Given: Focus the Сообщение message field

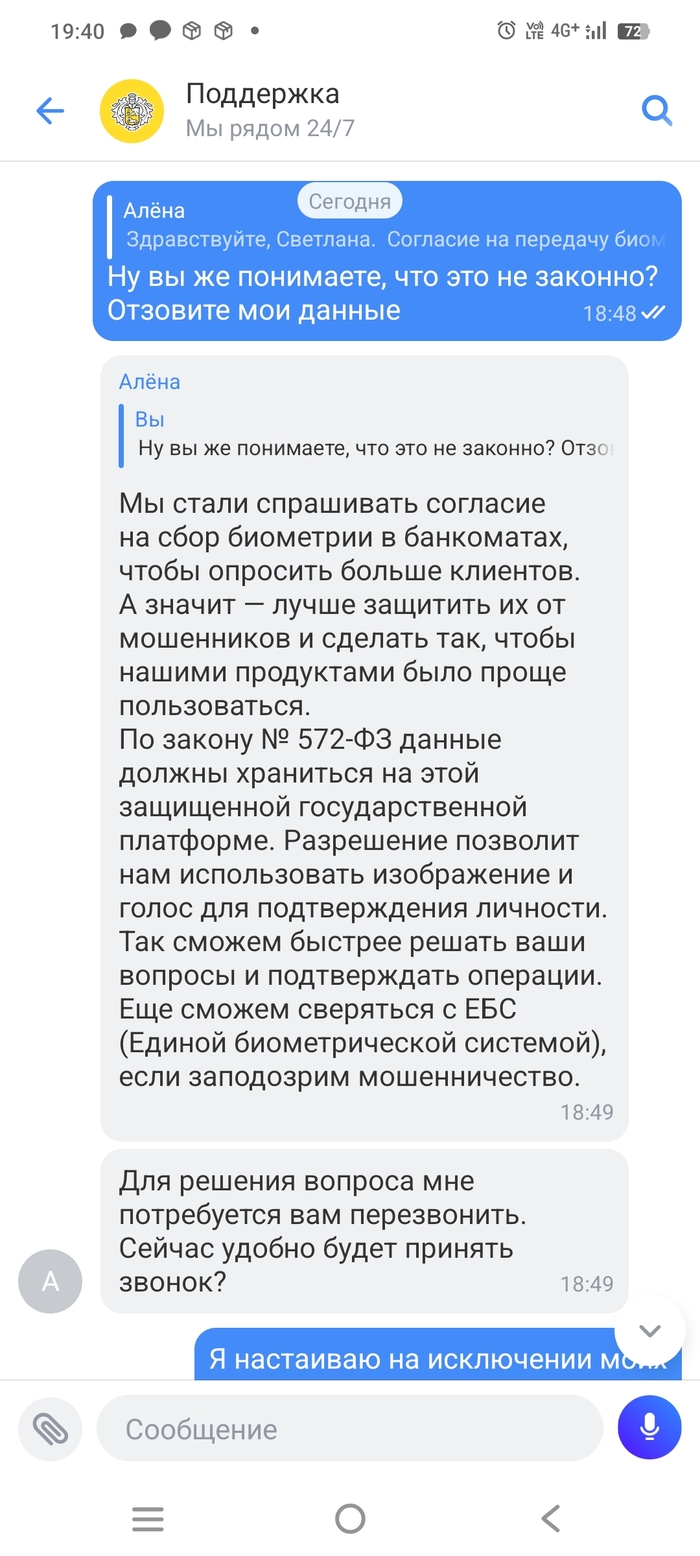Looking at the screenshot, I should pos(350,1428).
